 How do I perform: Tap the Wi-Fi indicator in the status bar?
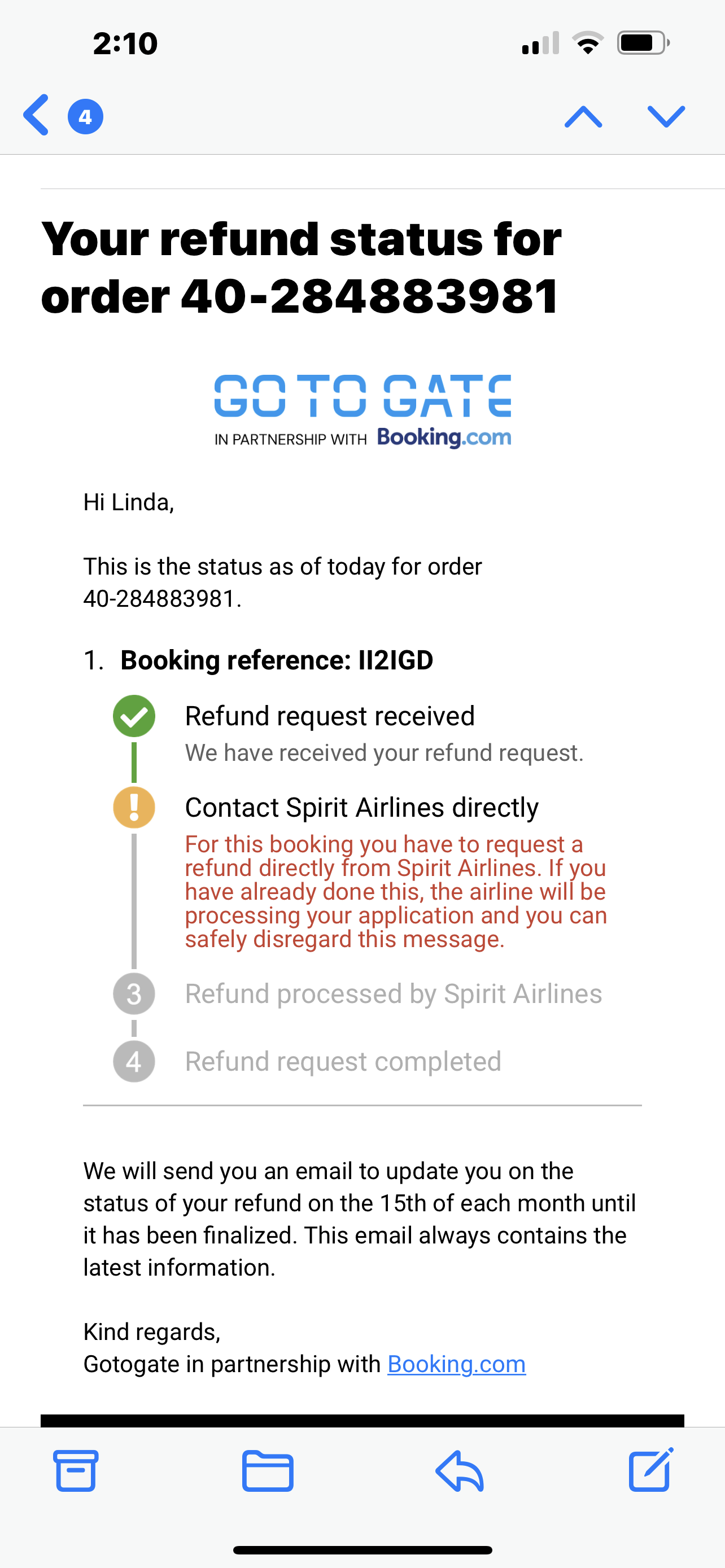tap(588, 41)
